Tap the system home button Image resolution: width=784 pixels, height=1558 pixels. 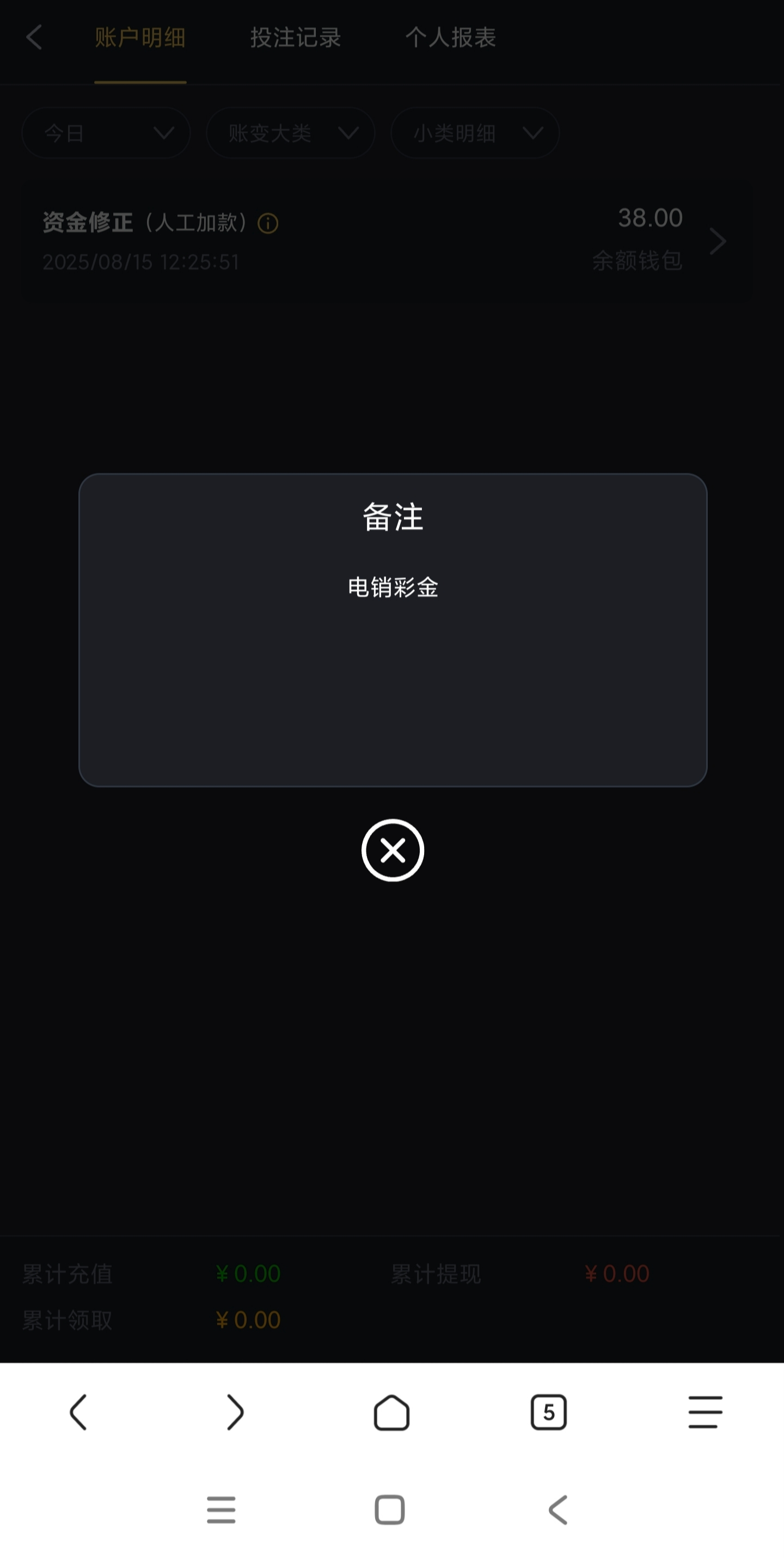[x=390, y=1510]
